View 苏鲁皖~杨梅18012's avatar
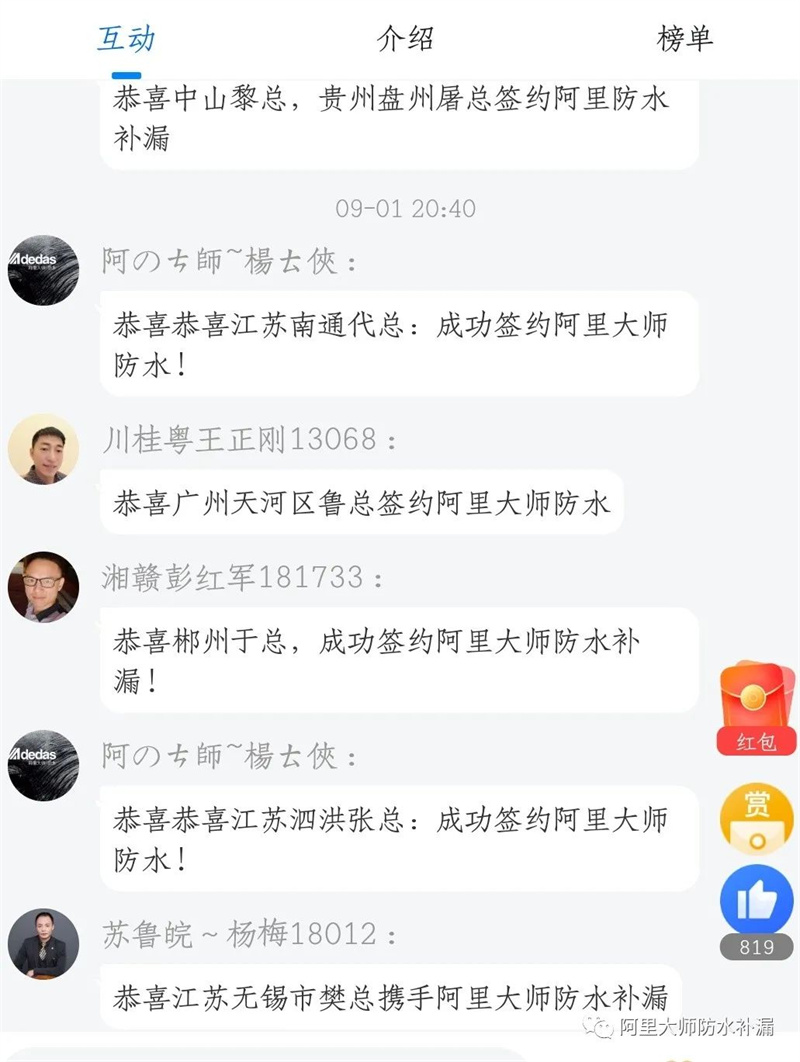Screen dimensions: 800x1062 [43, 943]
